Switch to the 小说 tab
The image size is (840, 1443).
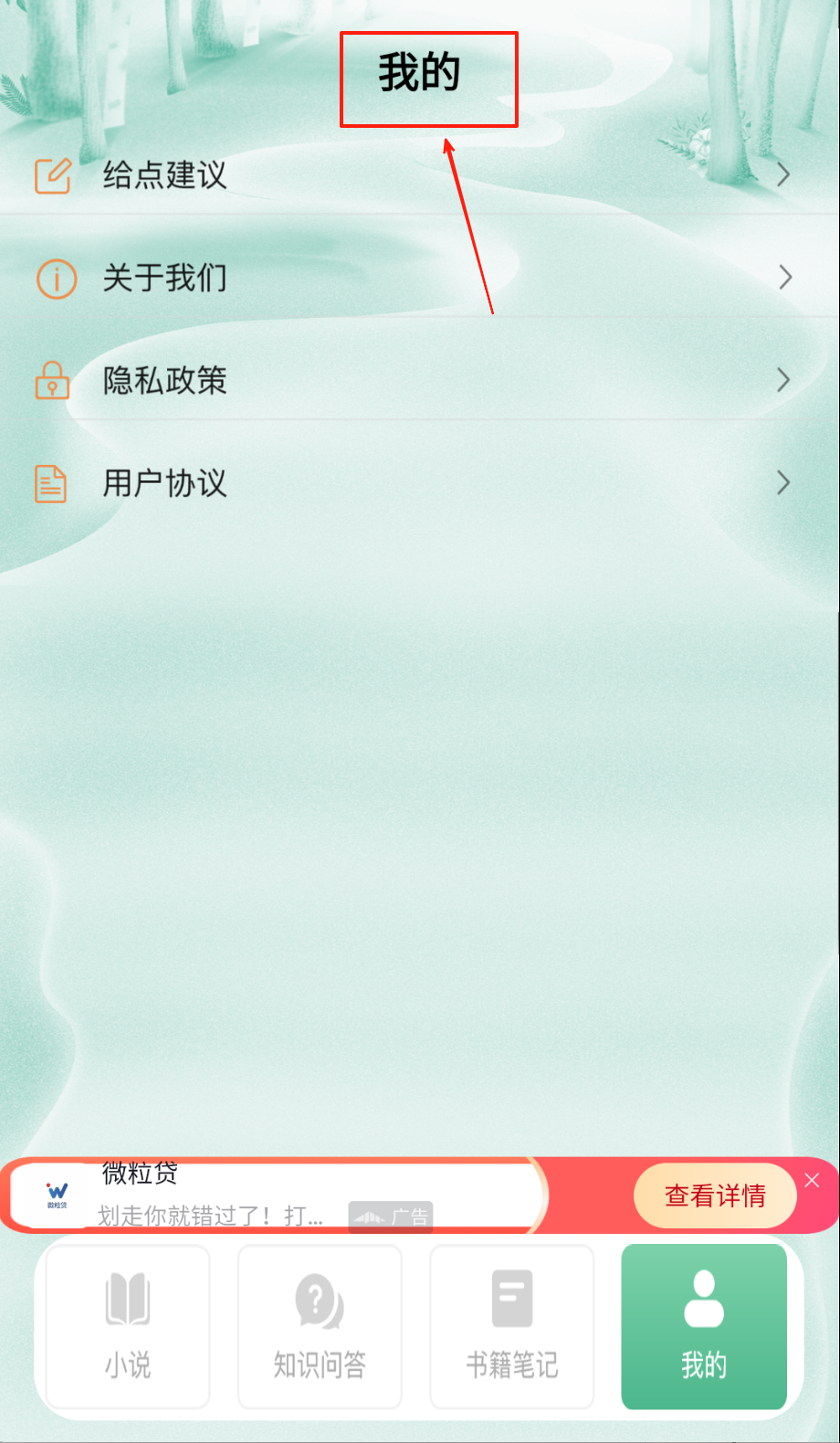pyautogui.click(x=128, y=1326)
